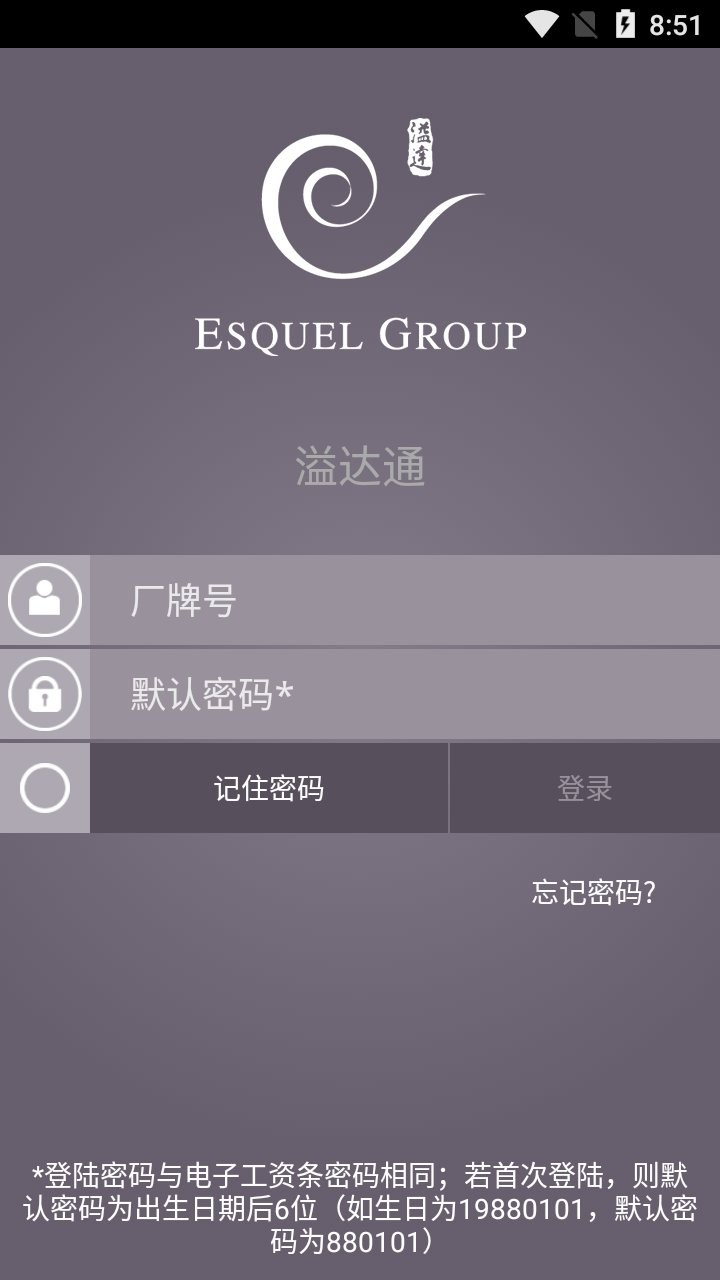Focus the 默认密码 password field
The image size is (720, 1280).
point(404,694)
